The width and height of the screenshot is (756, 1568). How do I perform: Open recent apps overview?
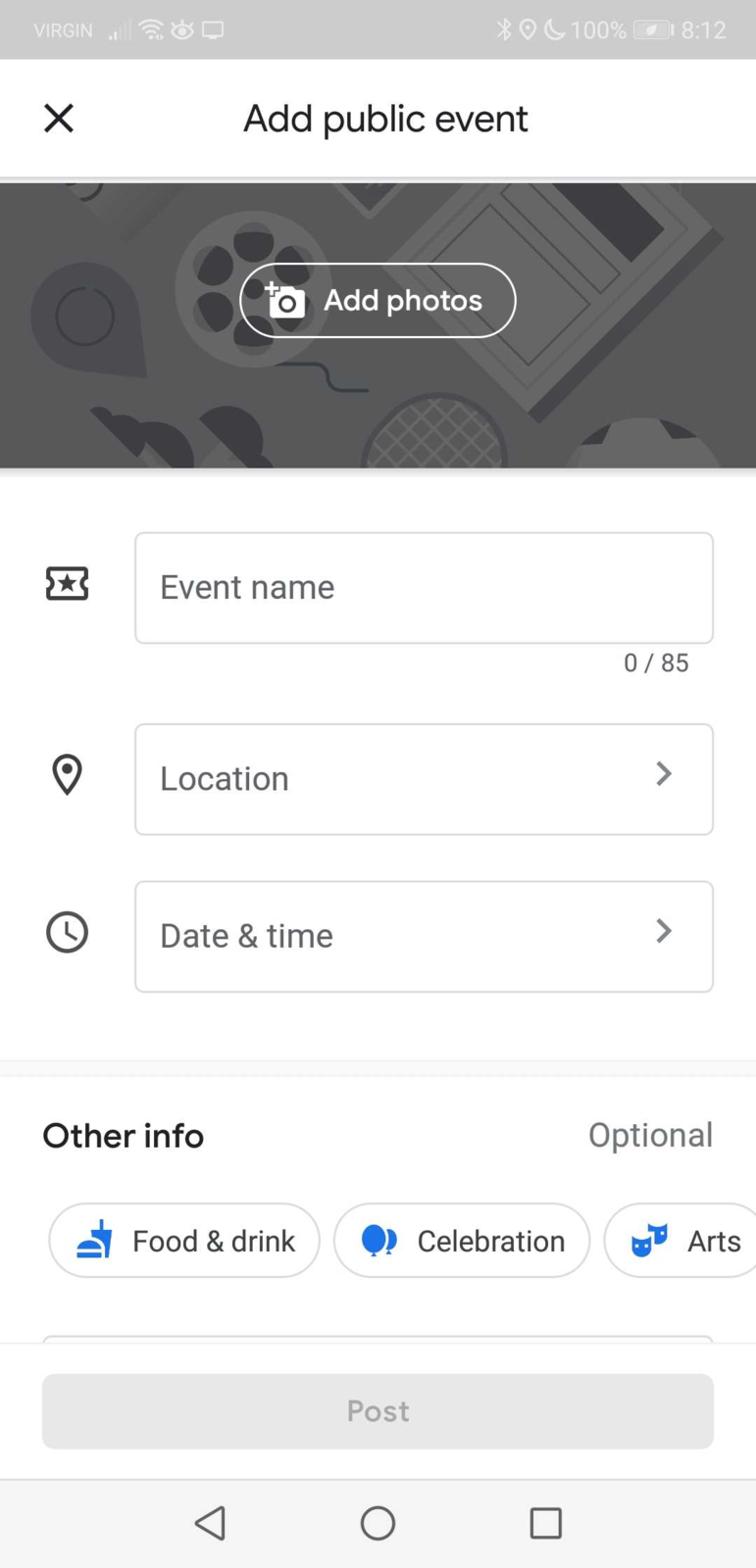[545, 1523]
